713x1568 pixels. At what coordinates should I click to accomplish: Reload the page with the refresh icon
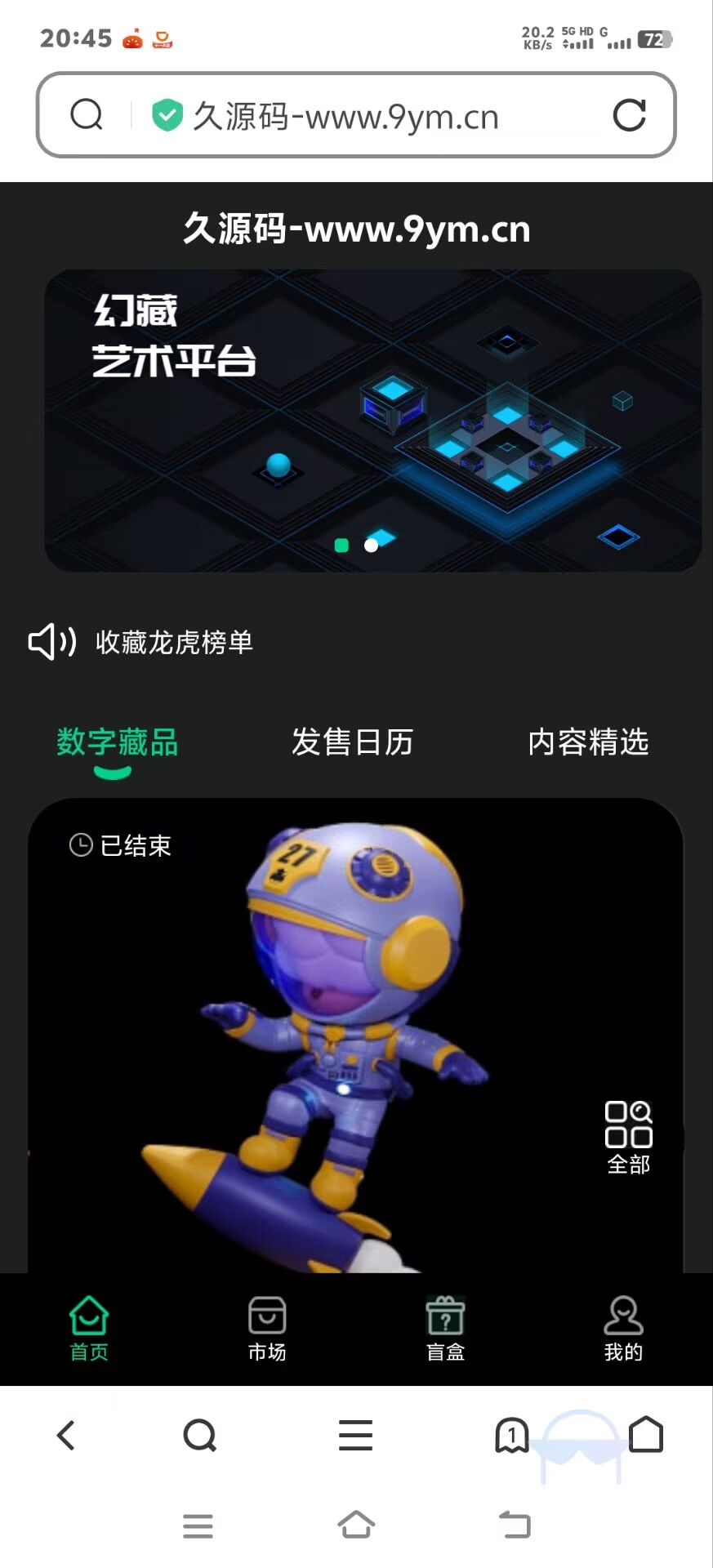coord(629,115)
